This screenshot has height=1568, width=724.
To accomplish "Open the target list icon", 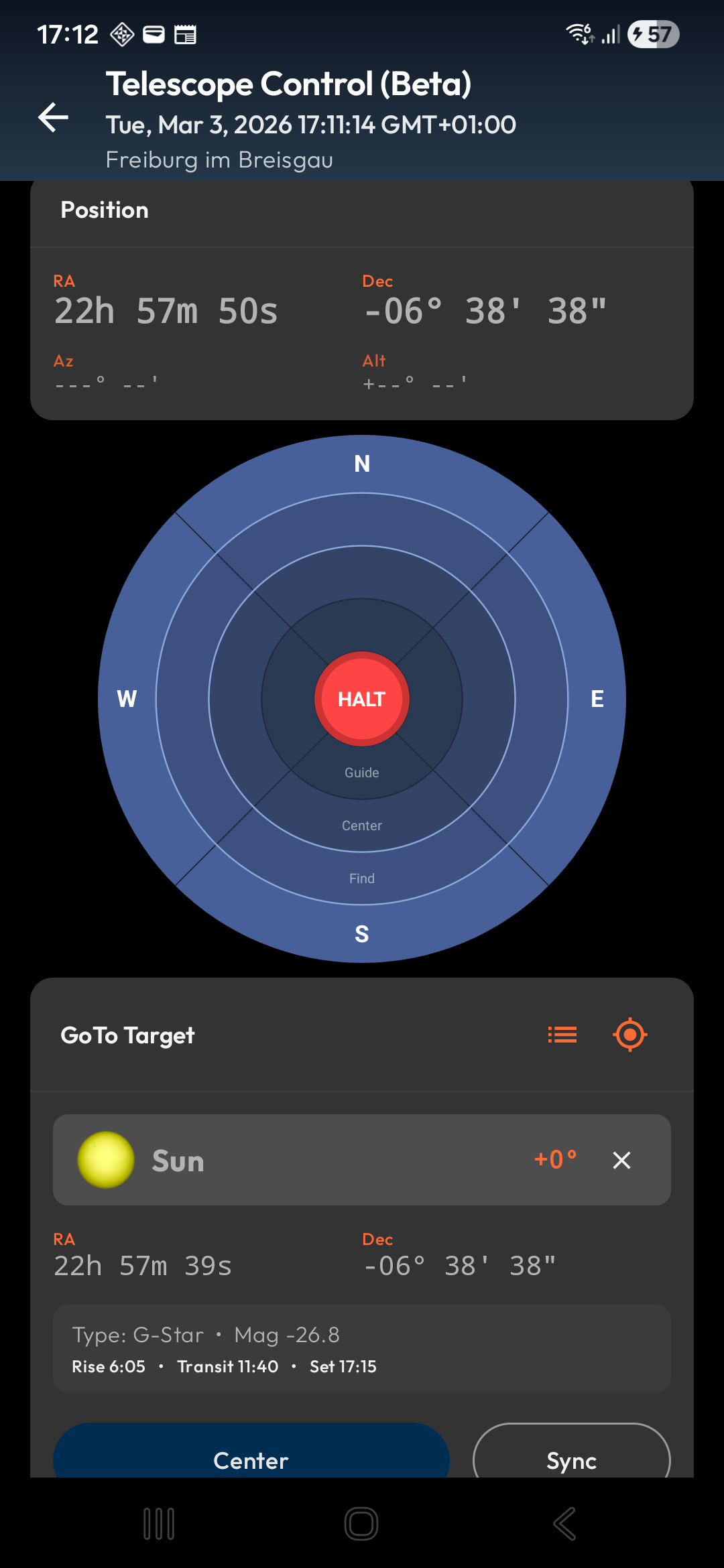I will click(562, 1035).
